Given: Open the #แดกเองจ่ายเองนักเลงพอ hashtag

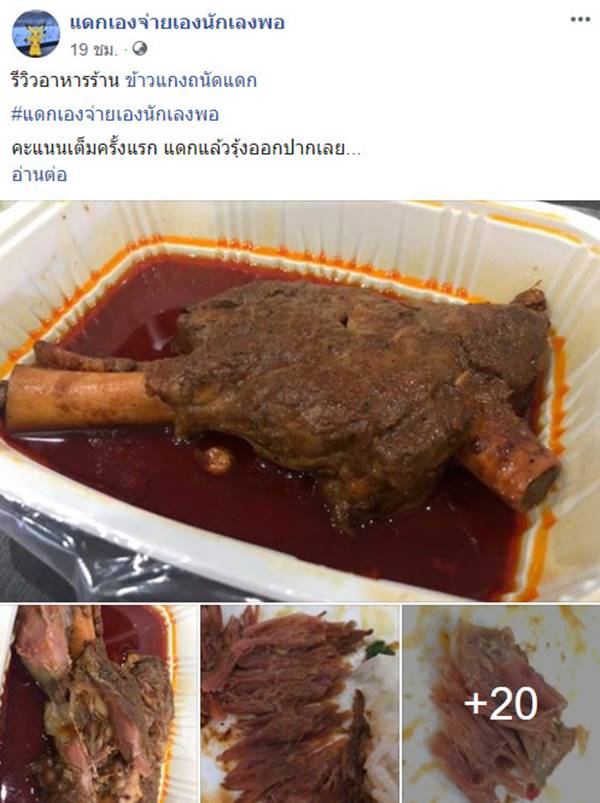Looking at the screenshot, I should 115,114.
